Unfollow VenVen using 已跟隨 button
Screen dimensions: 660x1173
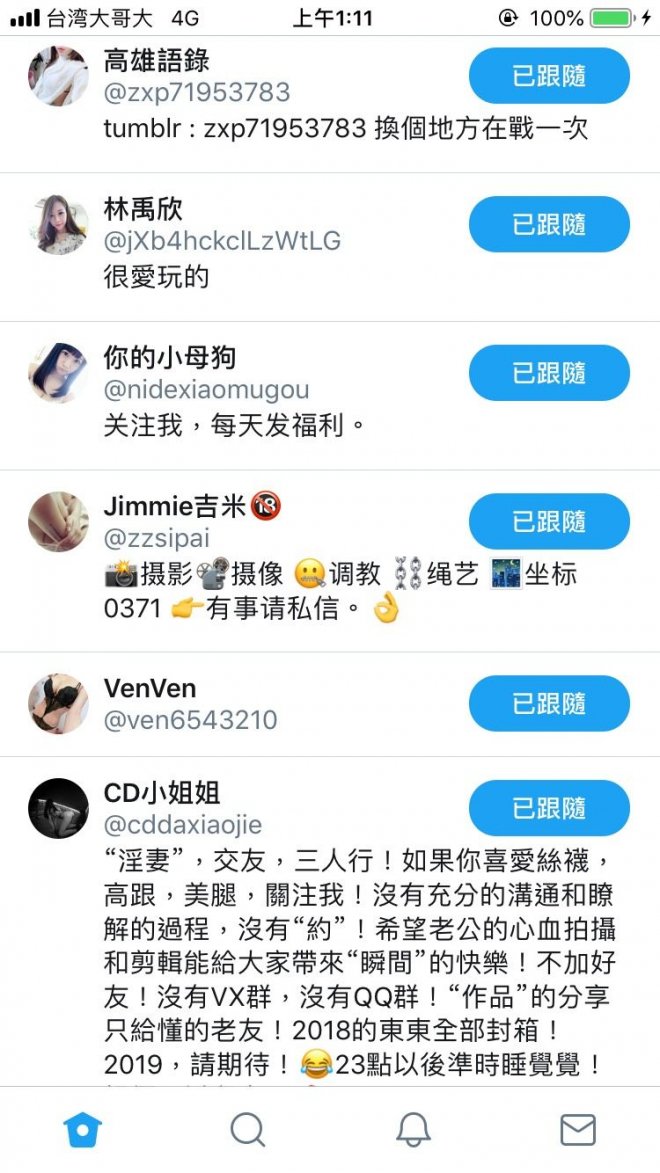pos(549,703)
